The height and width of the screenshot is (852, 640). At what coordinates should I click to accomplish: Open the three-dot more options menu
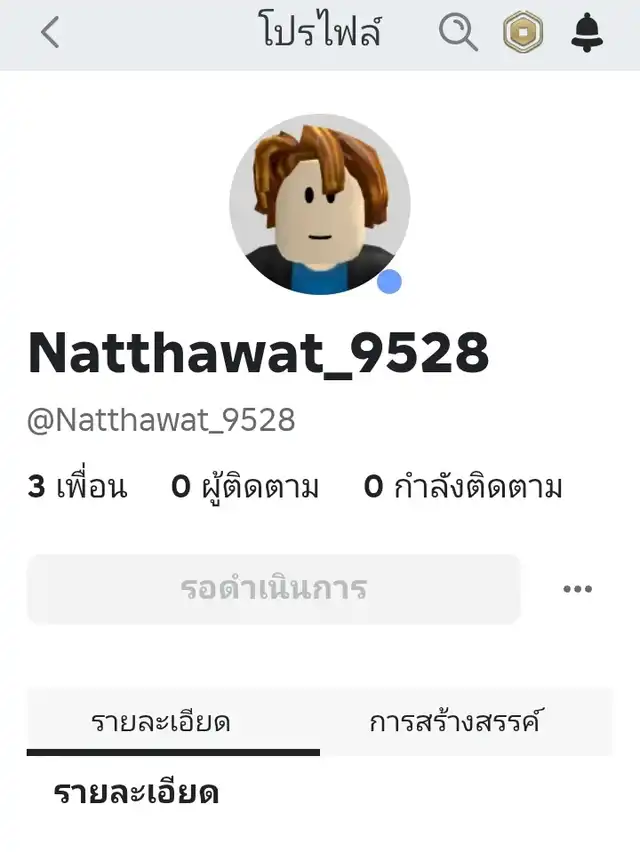[x=577, y=588]
